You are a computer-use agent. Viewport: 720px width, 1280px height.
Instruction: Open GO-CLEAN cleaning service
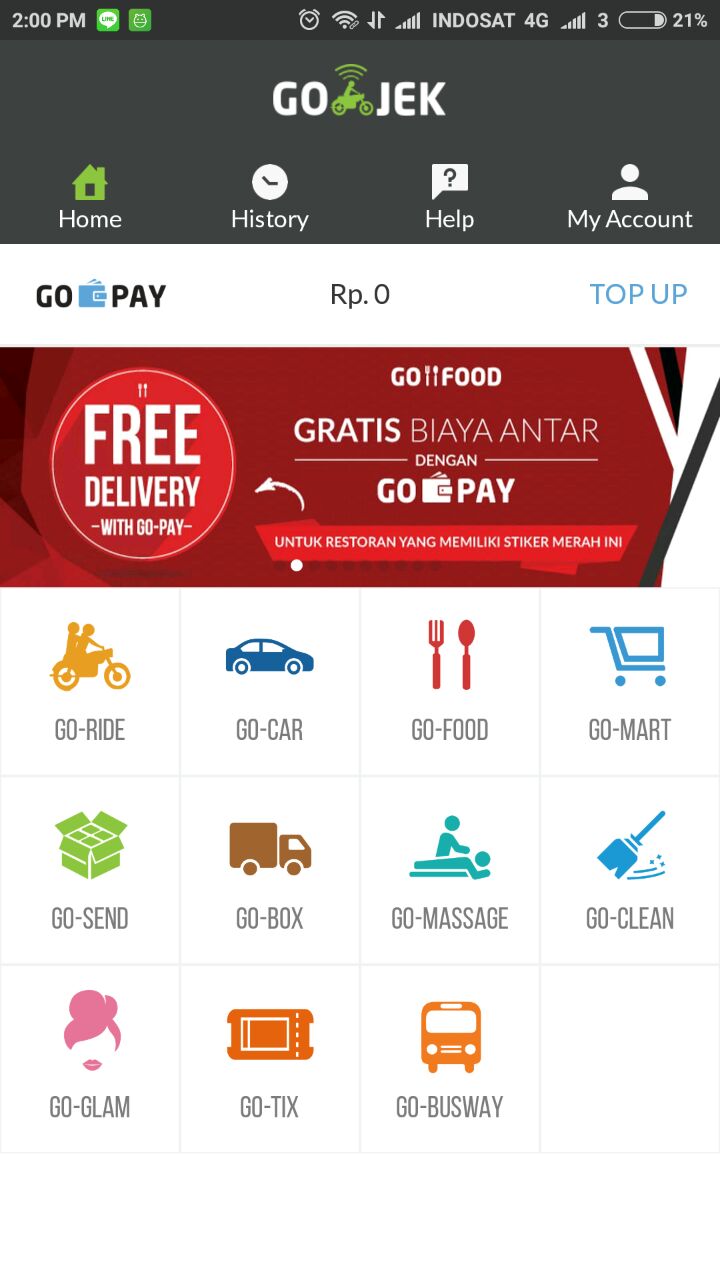coord(630,868)
